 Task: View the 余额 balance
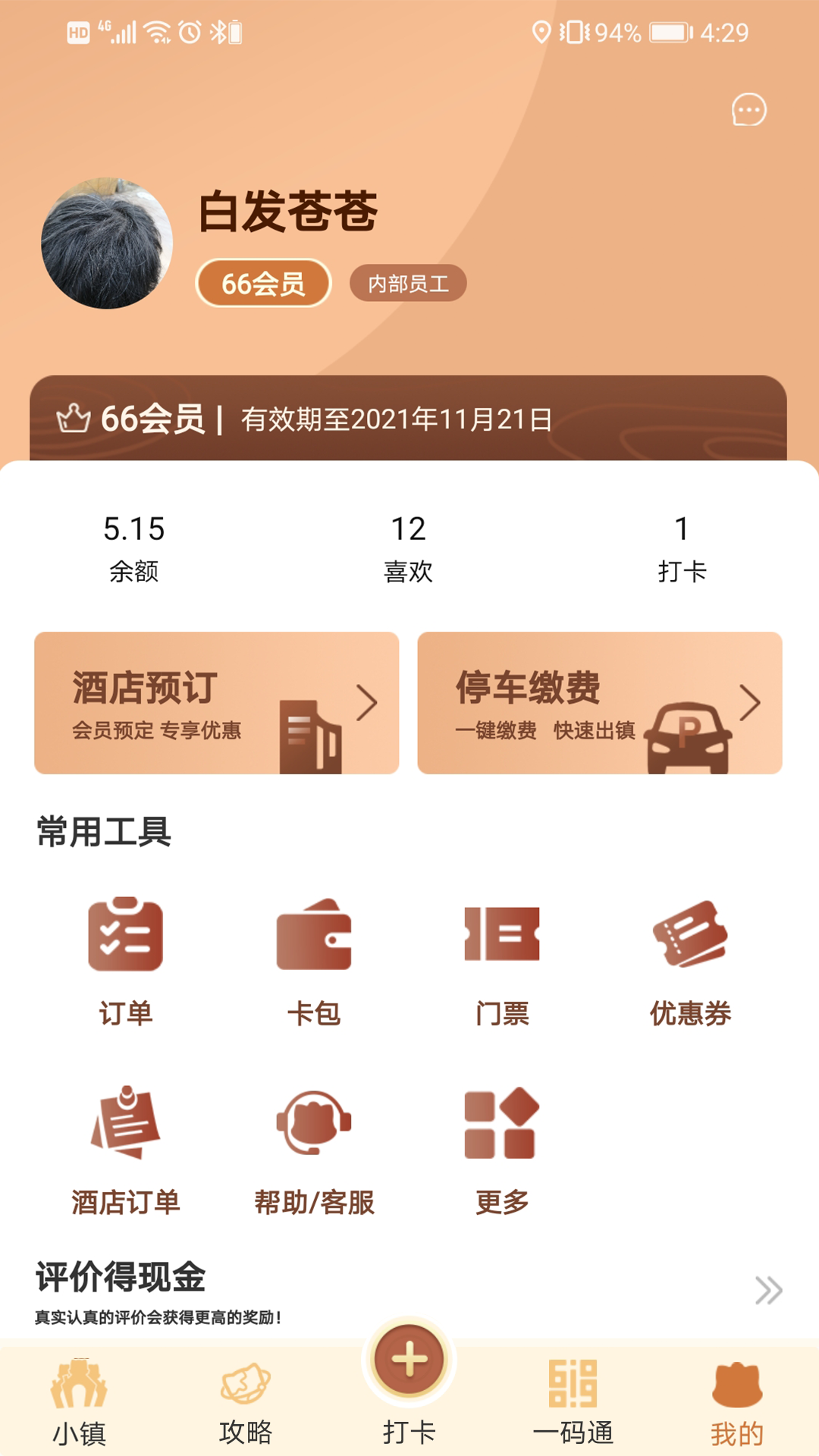click(x=134, y=548)
